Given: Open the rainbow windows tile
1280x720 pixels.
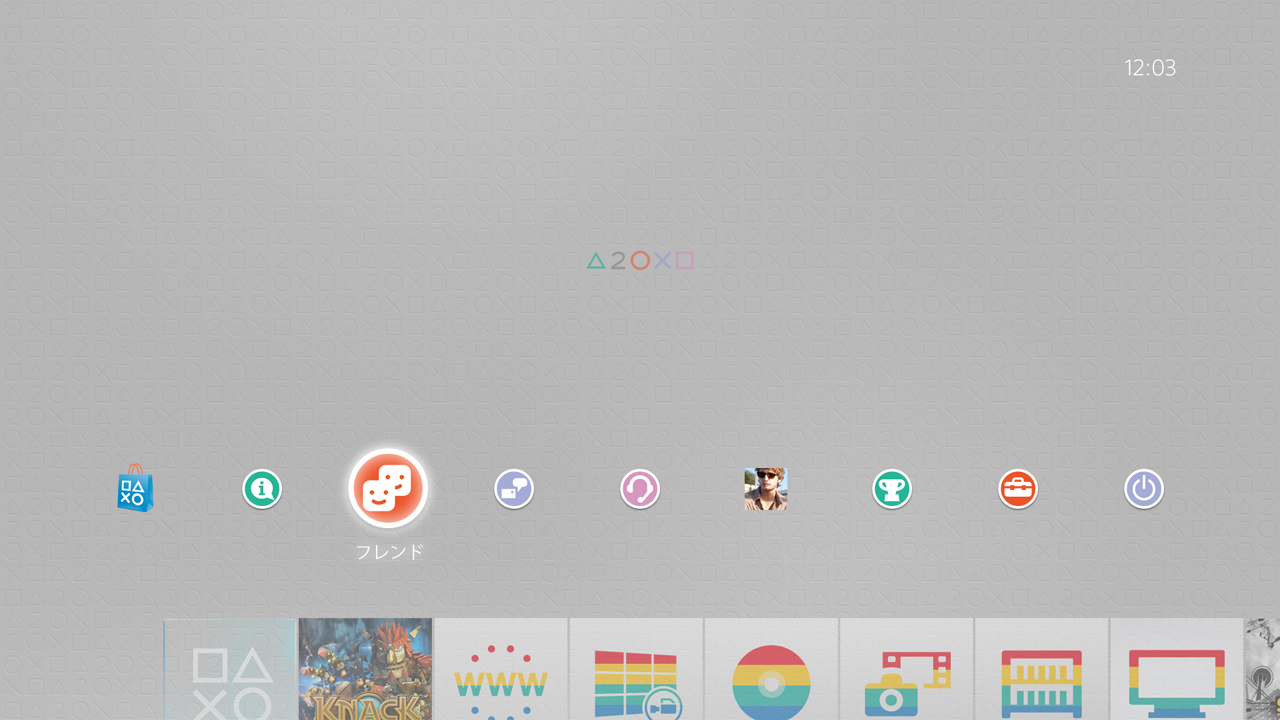Looking at the screenshot, I should (636, 668).
